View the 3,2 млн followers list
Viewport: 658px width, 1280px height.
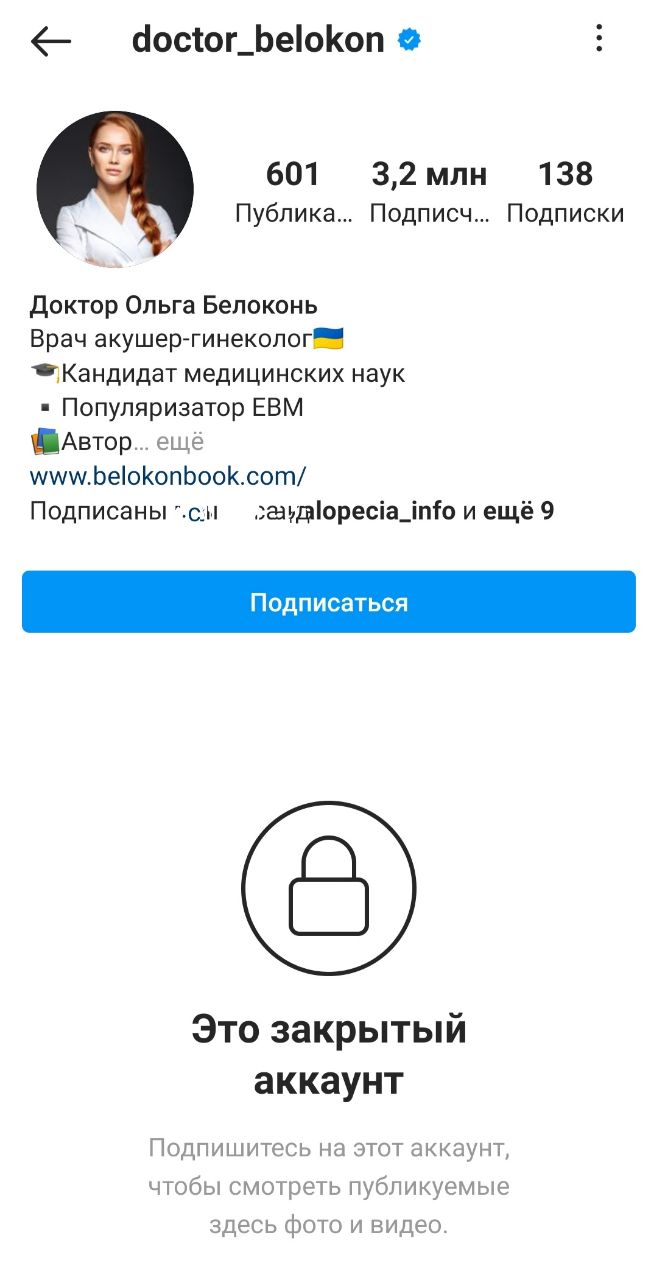[x=430, y=191]
